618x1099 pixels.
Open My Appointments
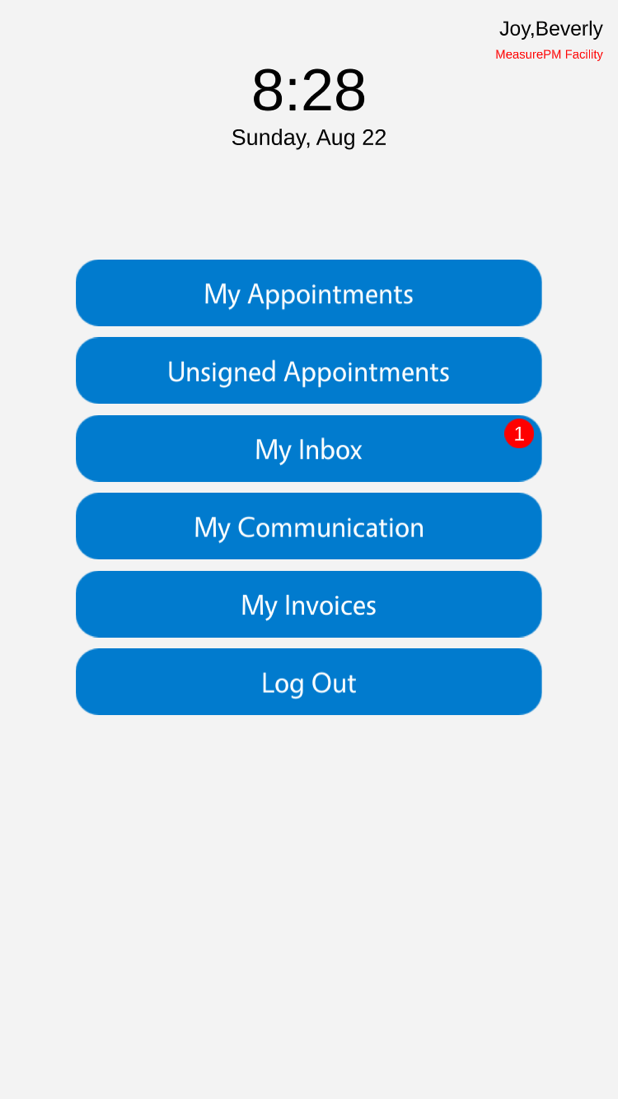tap(308, 293)
